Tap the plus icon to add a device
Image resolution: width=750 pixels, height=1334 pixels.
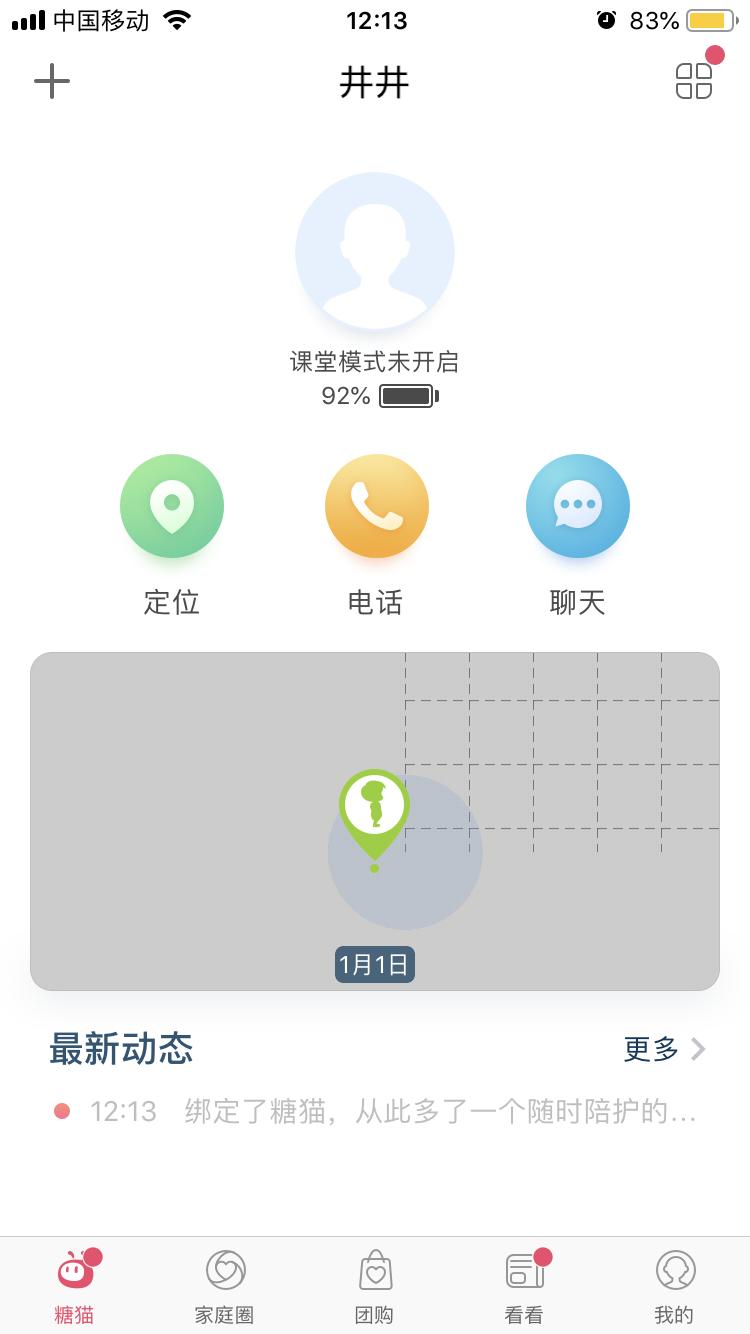tap(52, 82)
